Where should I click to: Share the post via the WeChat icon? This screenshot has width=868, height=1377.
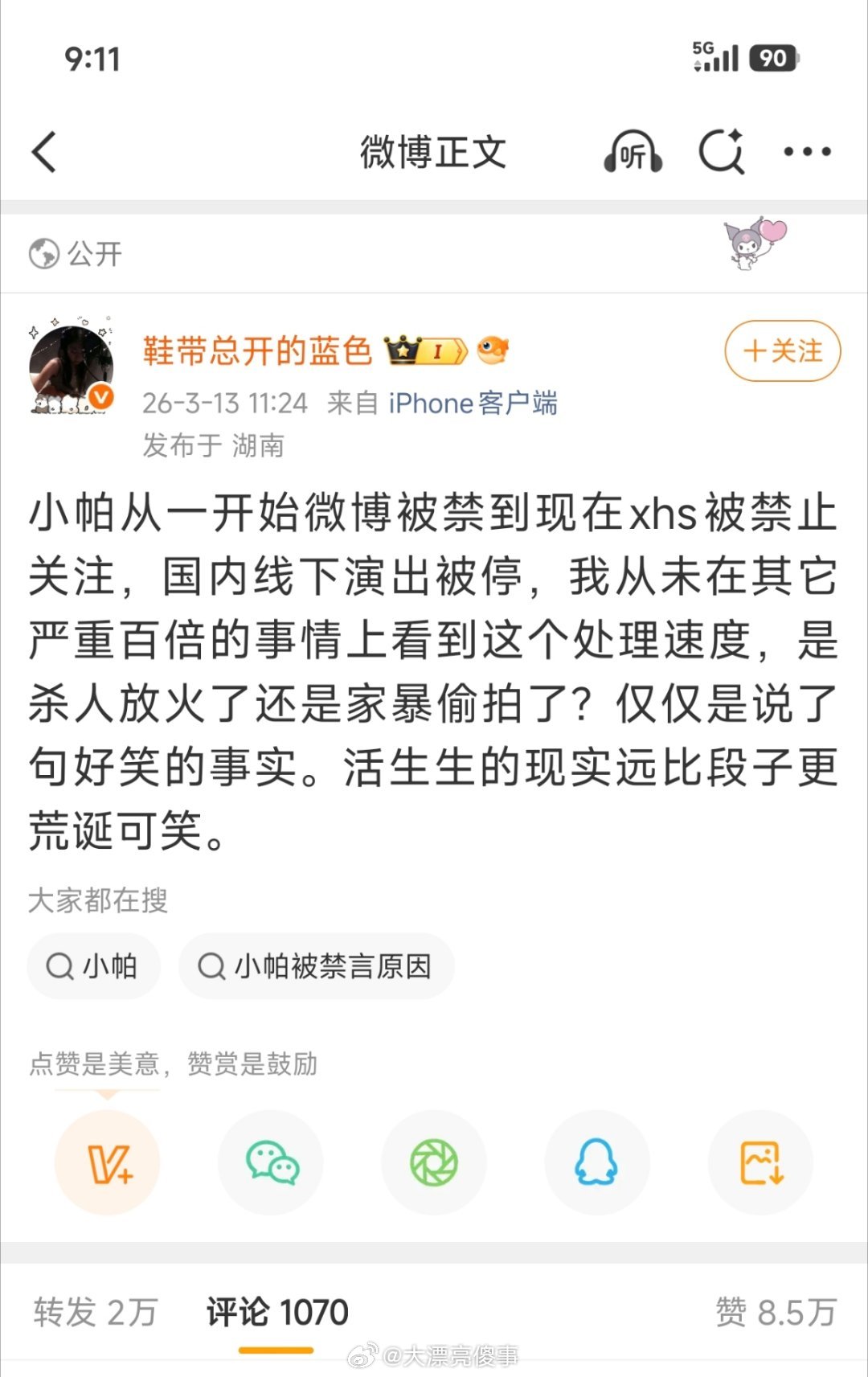pos(271,1162)
